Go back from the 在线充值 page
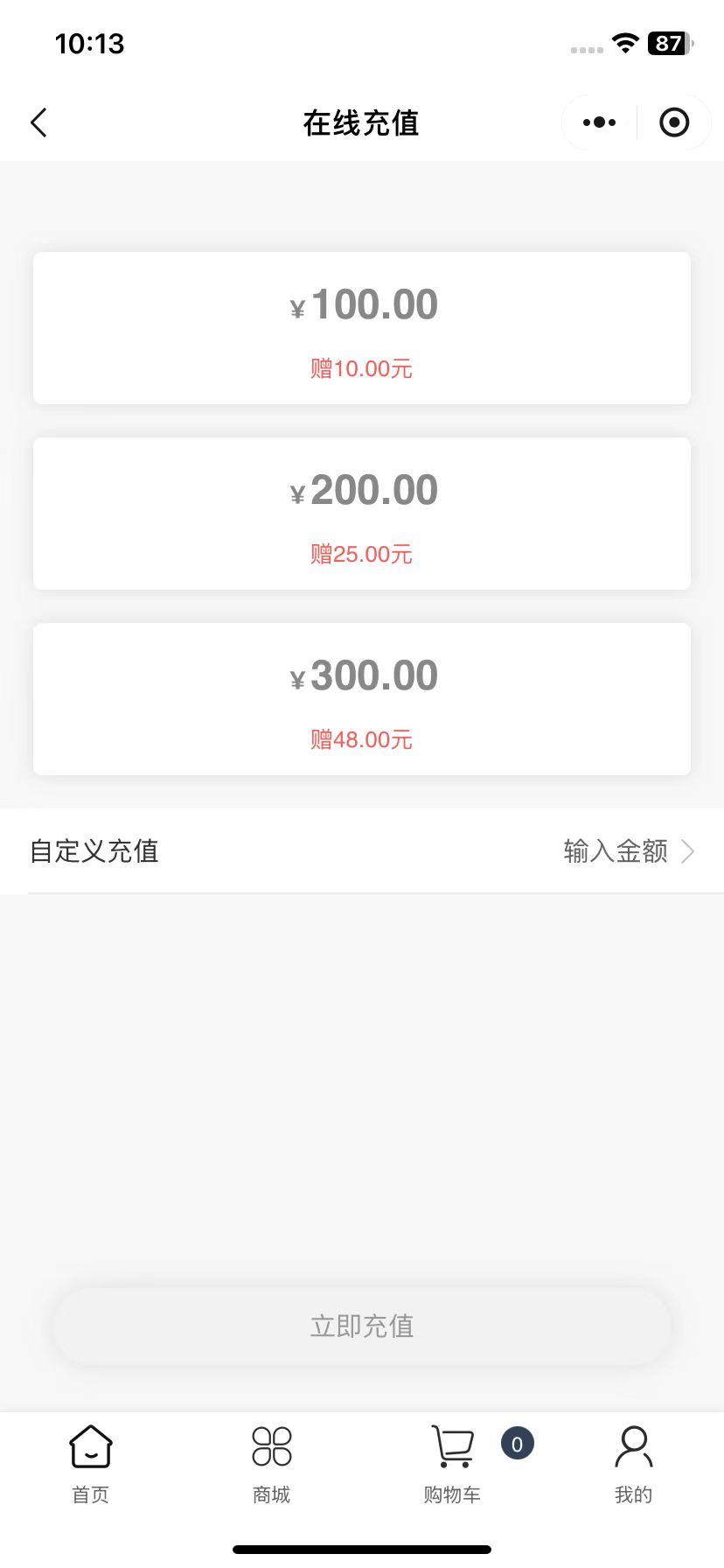The width and height of the screenshot is (724, 1568). [x=38, y=122]
